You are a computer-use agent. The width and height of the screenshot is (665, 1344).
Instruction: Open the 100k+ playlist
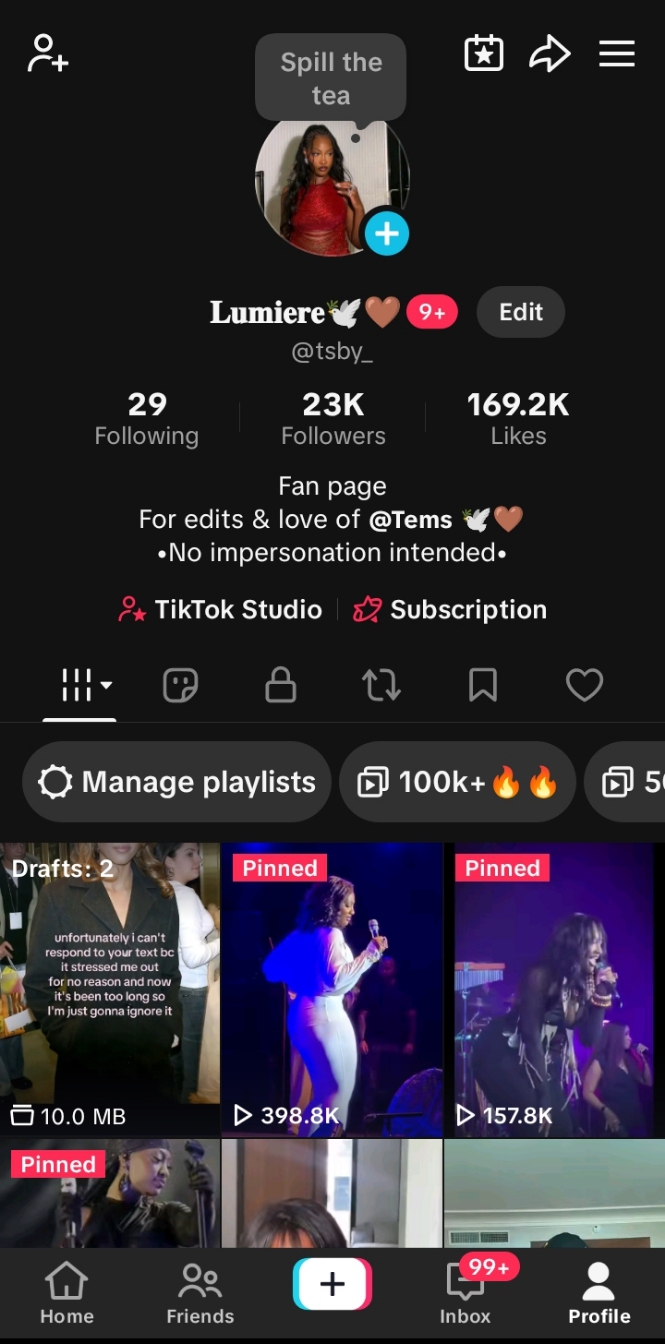[458, 782]
